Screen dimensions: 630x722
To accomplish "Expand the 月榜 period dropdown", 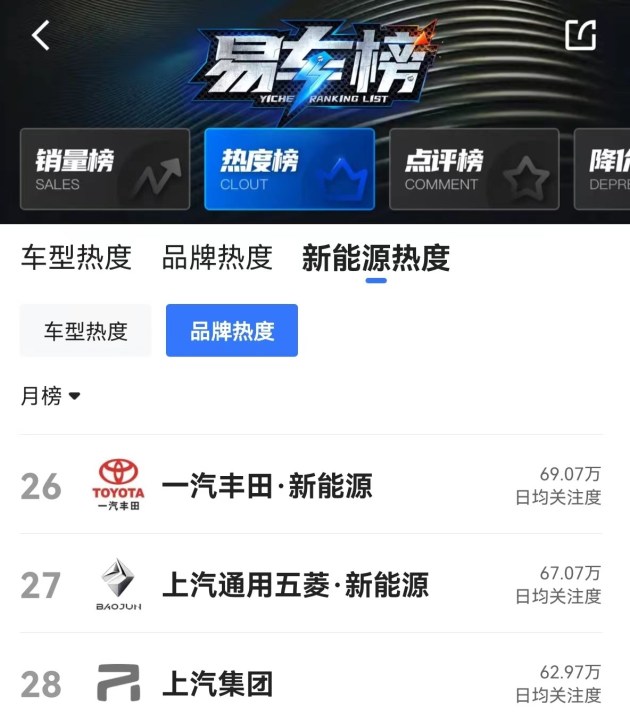I will pos(50,396).
